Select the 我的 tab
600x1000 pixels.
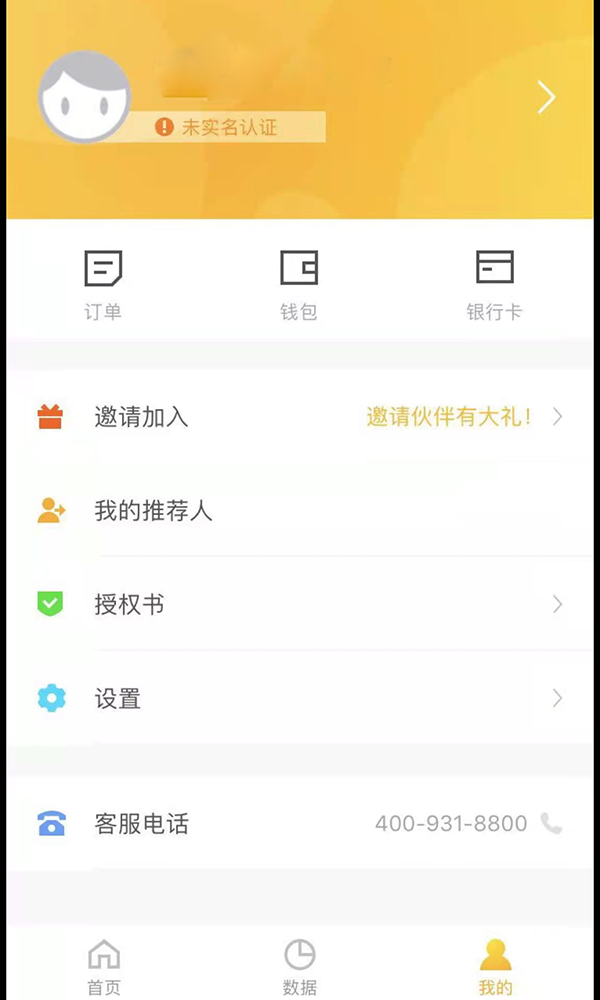point(495,967)
